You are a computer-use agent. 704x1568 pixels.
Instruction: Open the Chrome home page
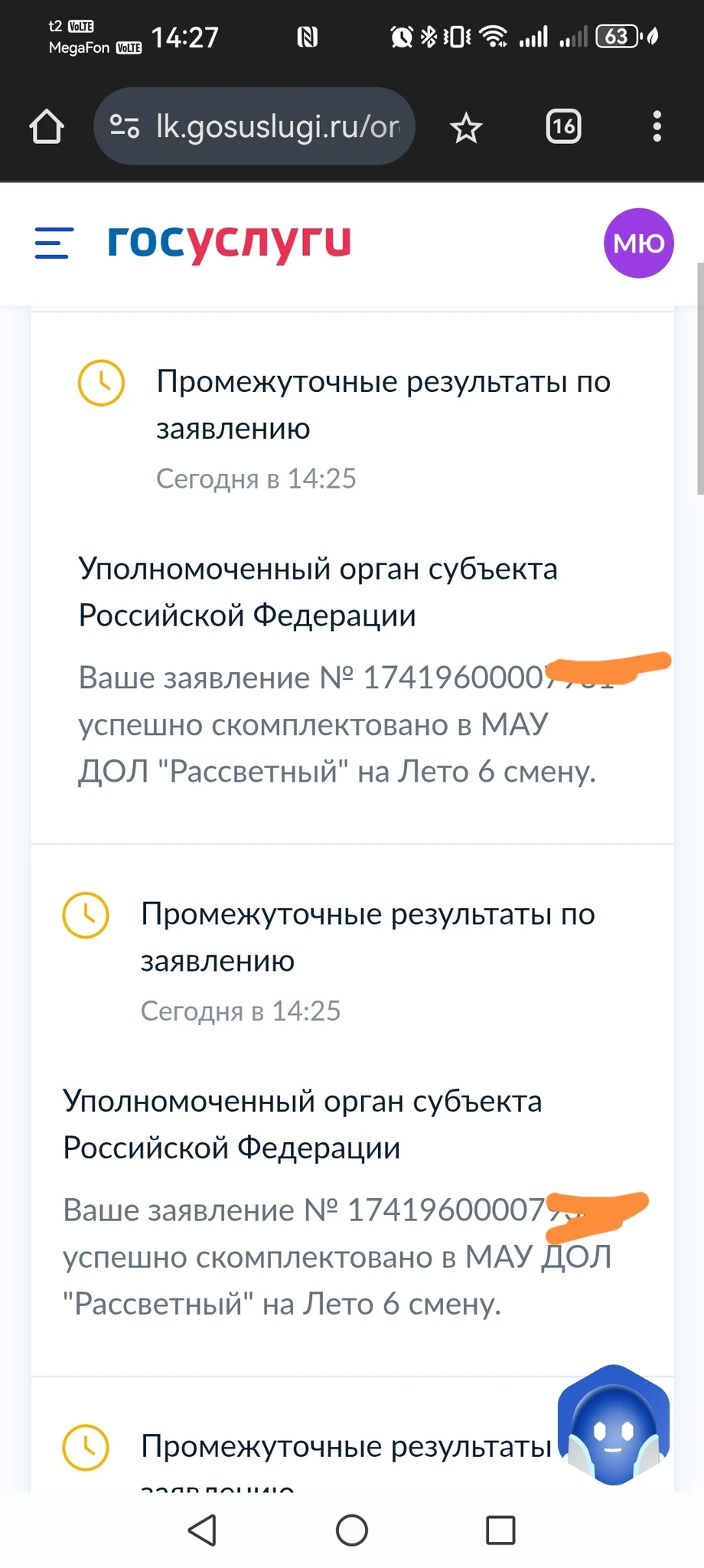point(47,127)
